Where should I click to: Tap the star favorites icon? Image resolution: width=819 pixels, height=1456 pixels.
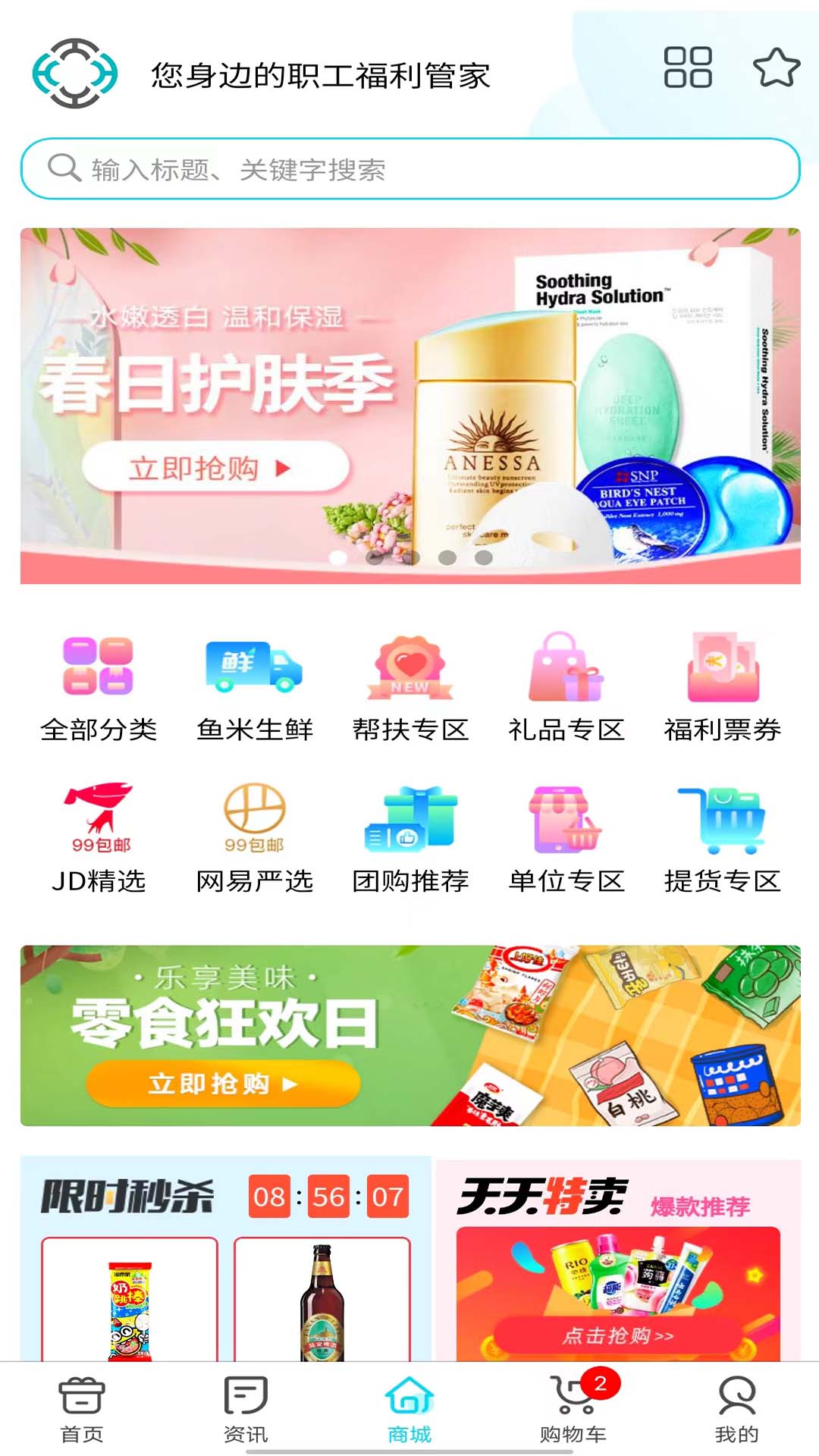coord(776,67)
